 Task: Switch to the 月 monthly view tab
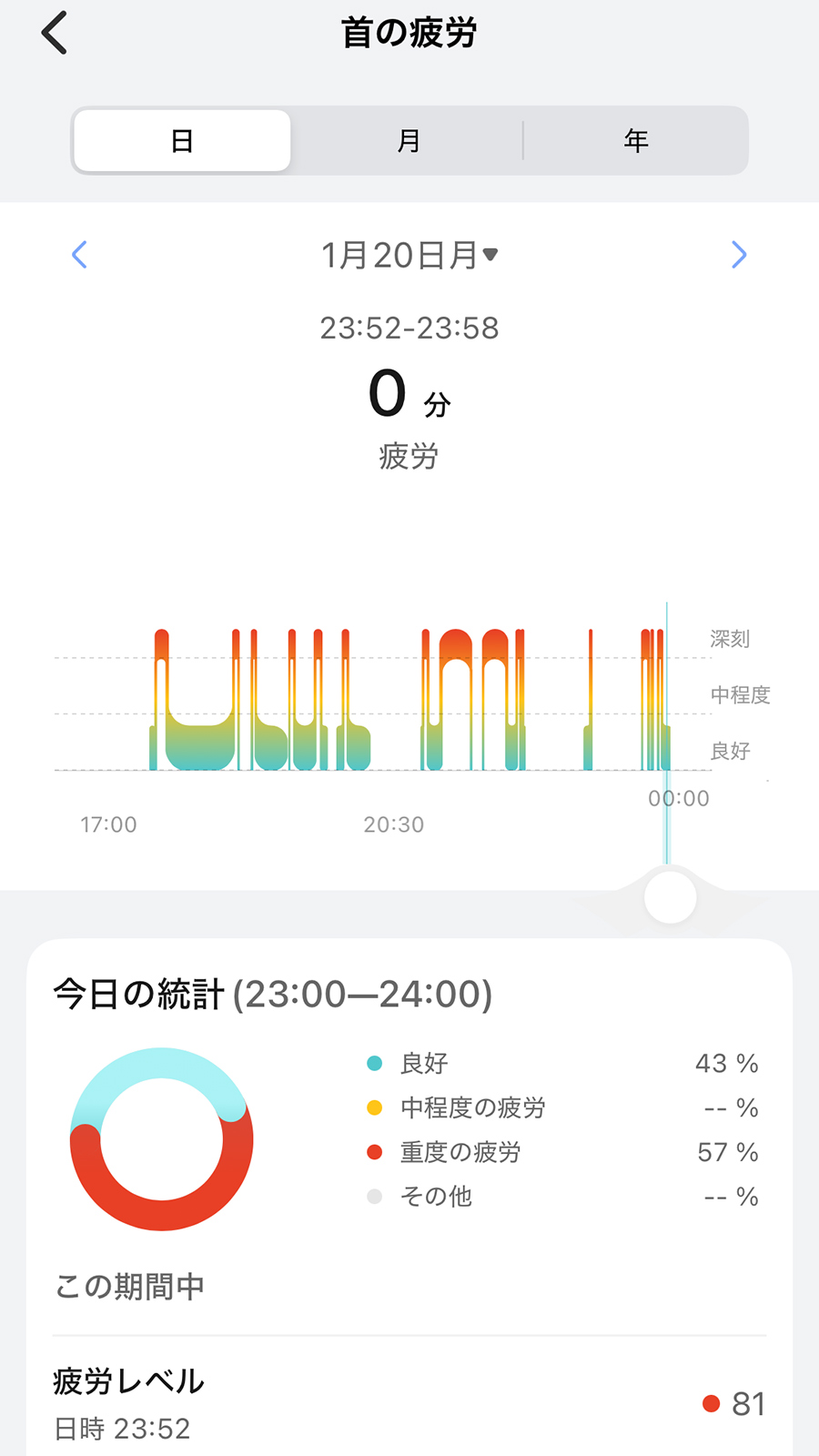point(408,140)
